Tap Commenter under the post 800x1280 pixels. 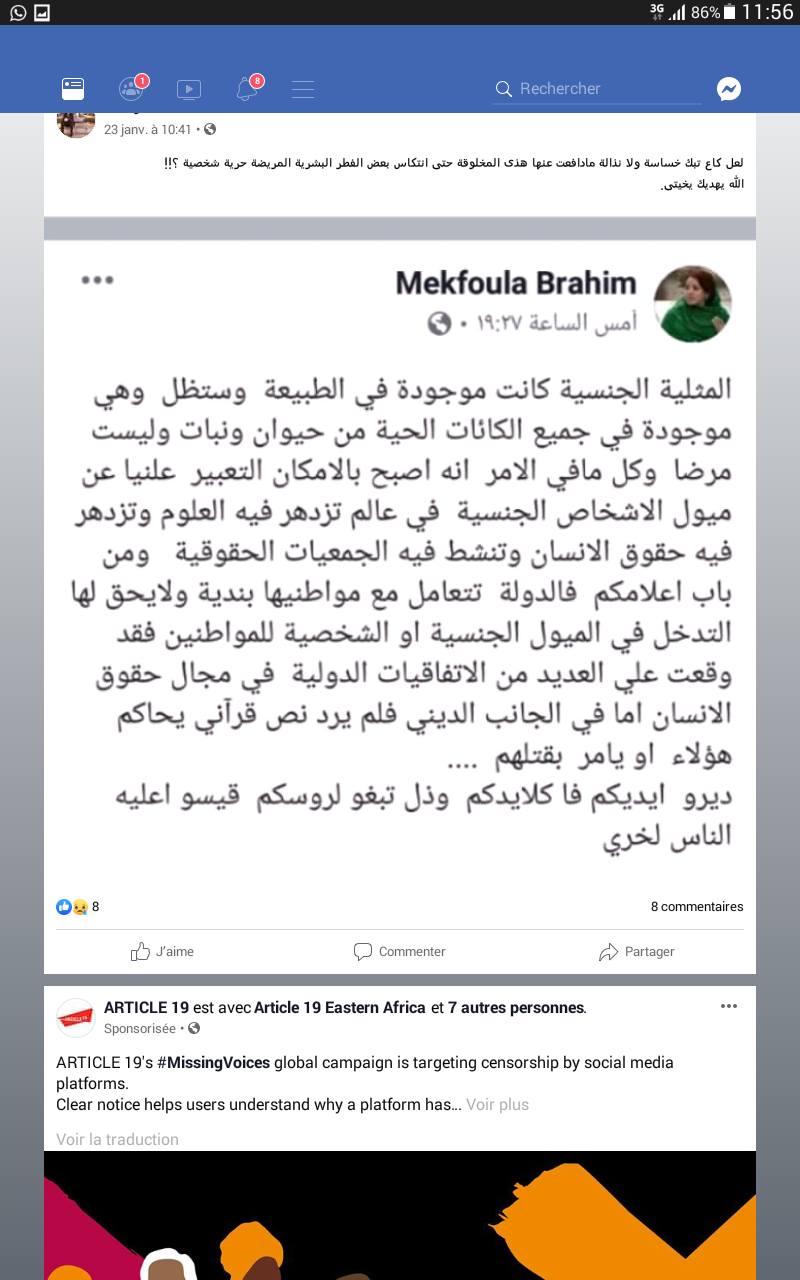coord(399,952)
